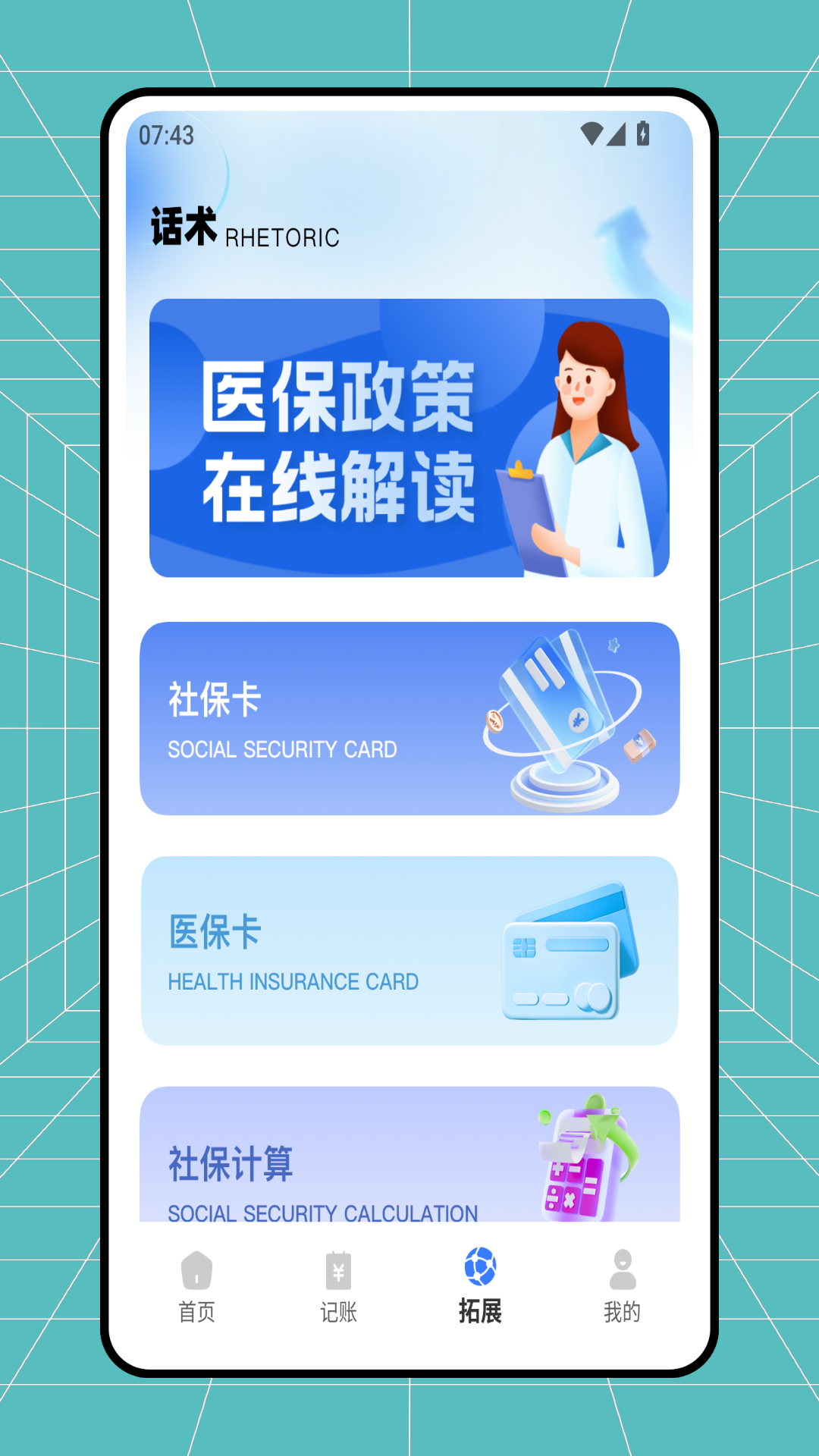
Task: Click the cellular signal icon
Action: pos(616,134)
